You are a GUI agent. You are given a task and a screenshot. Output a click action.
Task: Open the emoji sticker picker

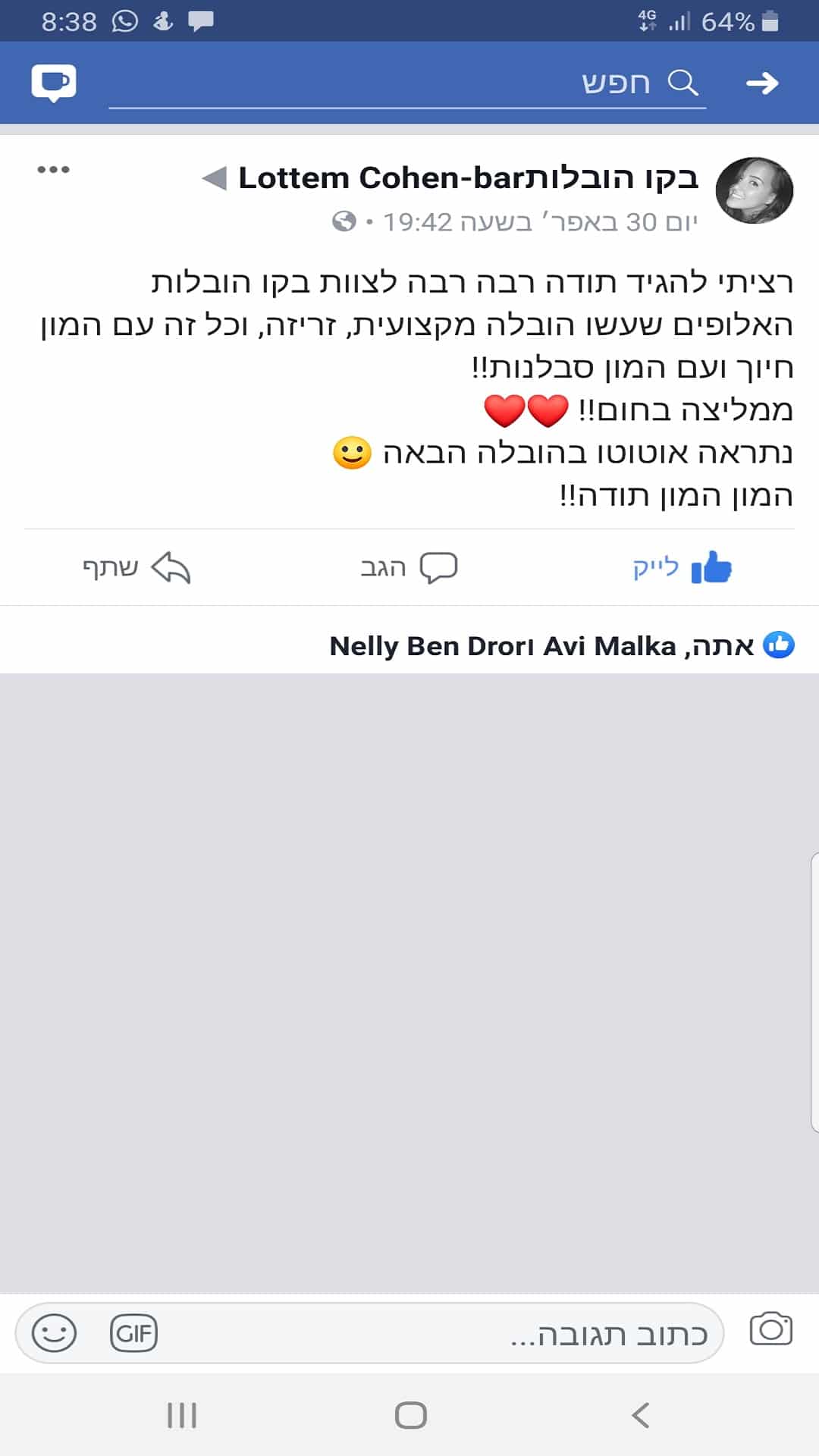54,1333
